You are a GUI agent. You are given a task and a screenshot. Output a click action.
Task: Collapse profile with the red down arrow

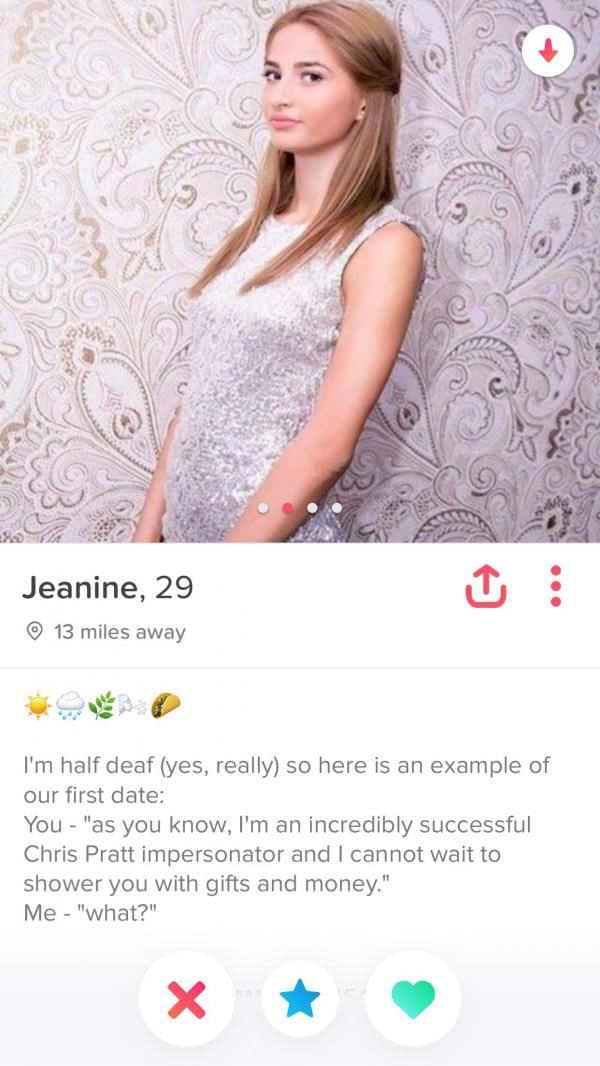[547, 48]
